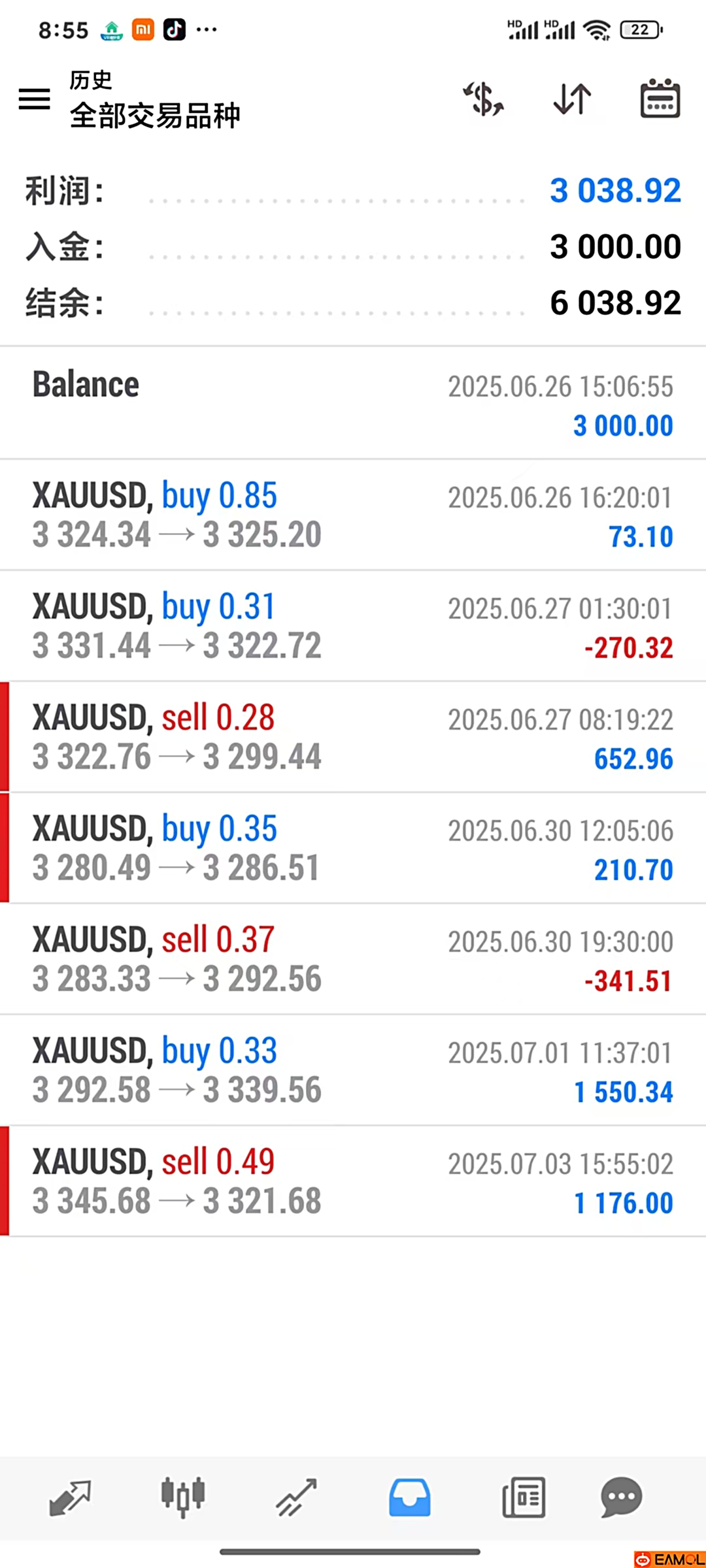Select the history inbox tab

click(x=410, y=1497)
